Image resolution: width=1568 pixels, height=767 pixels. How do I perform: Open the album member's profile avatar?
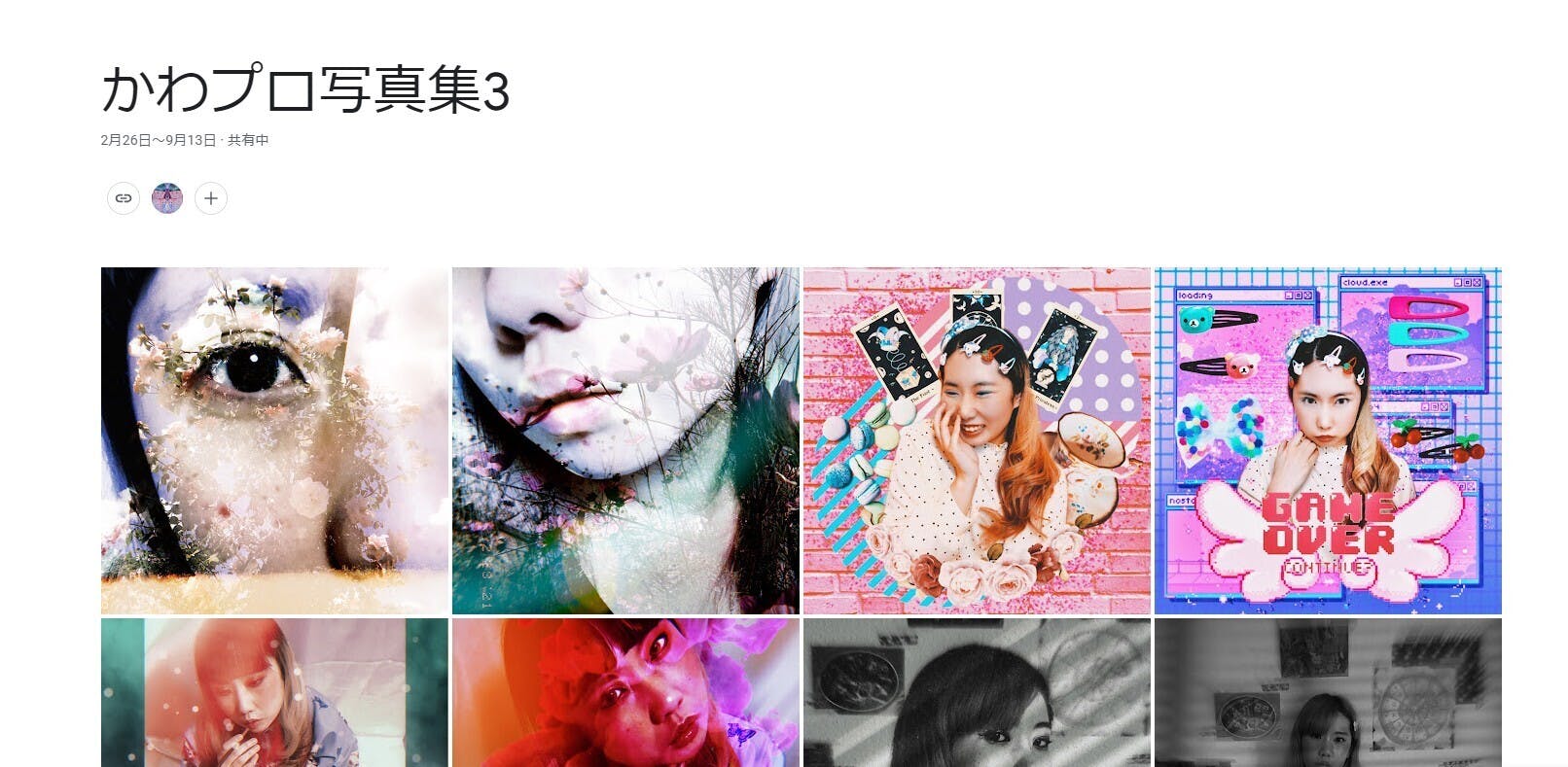(x=167, y=198)
